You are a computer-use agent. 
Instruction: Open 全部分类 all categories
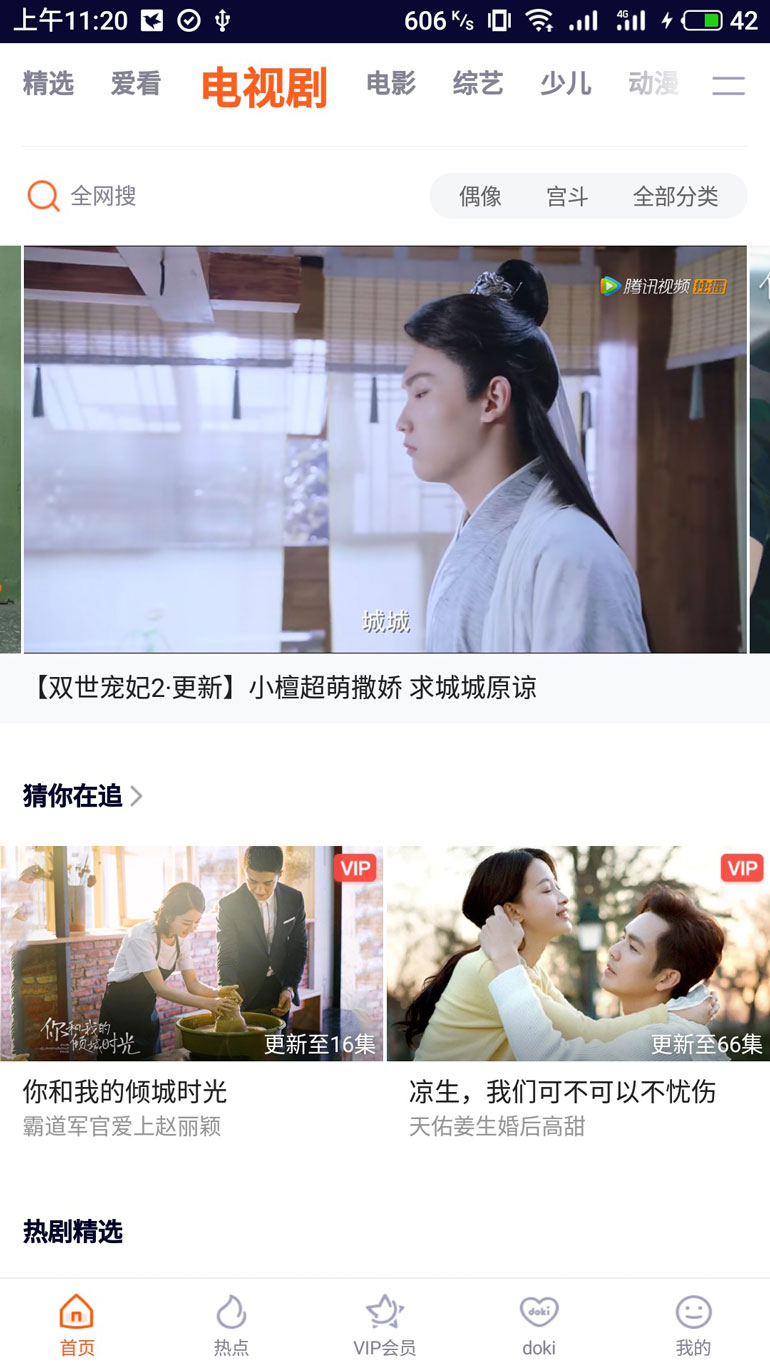[676, 196]
